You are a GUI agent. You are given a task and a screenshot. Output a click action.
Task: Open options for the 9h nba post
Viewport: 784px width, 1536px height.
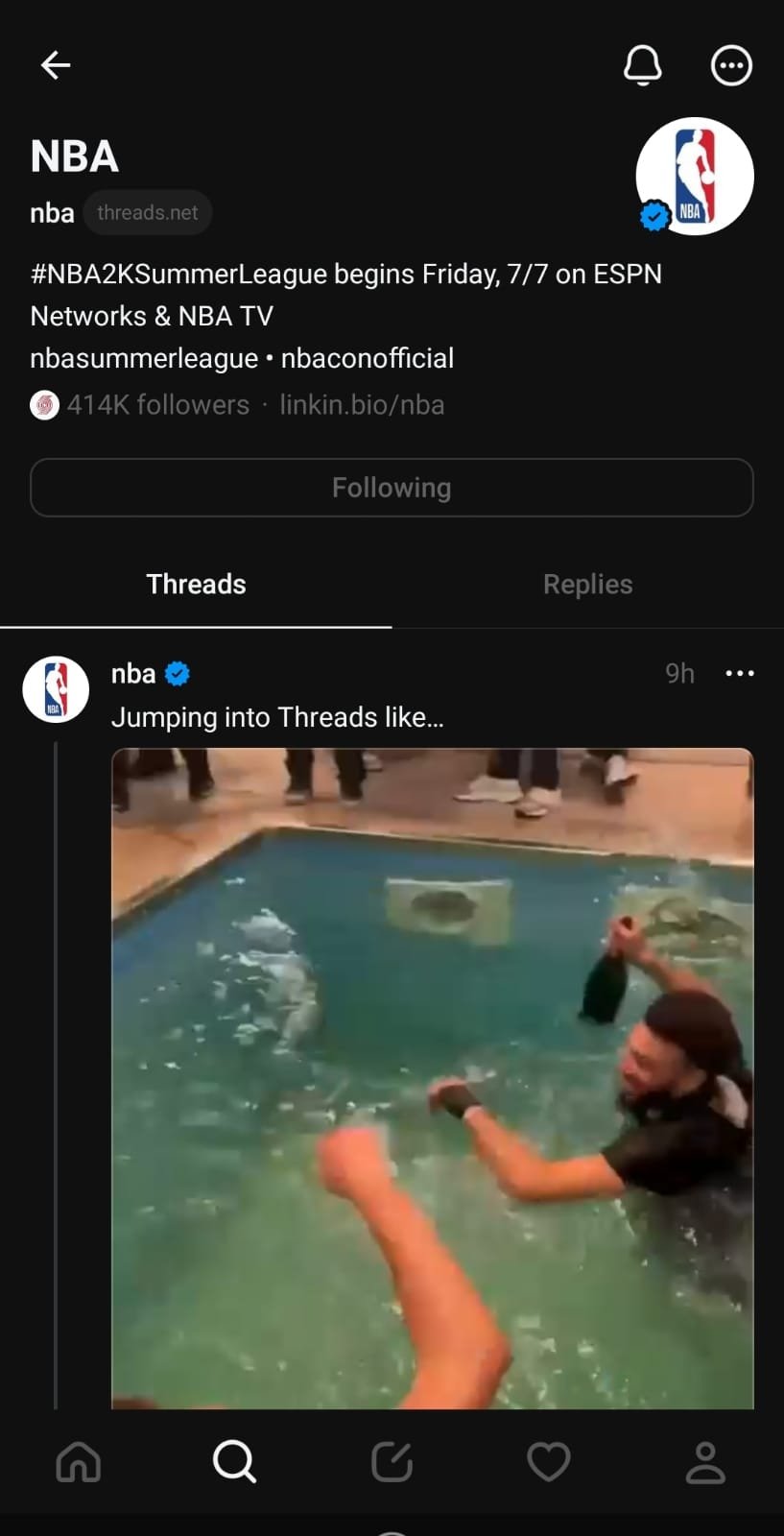tap(740, 673)
